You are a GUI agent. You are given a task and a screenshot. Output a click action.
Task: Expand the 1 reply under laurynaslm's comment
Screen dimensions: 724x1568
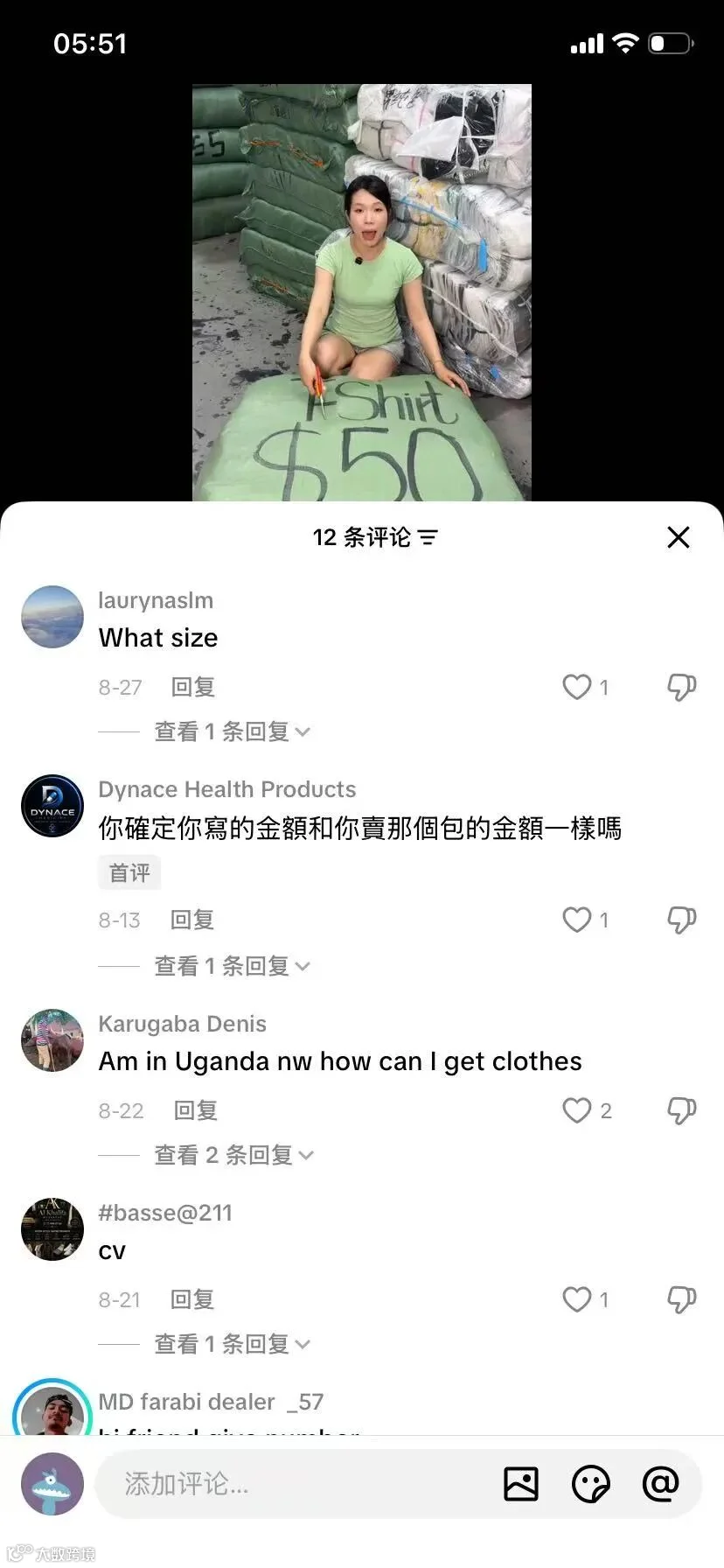point(233,731)
